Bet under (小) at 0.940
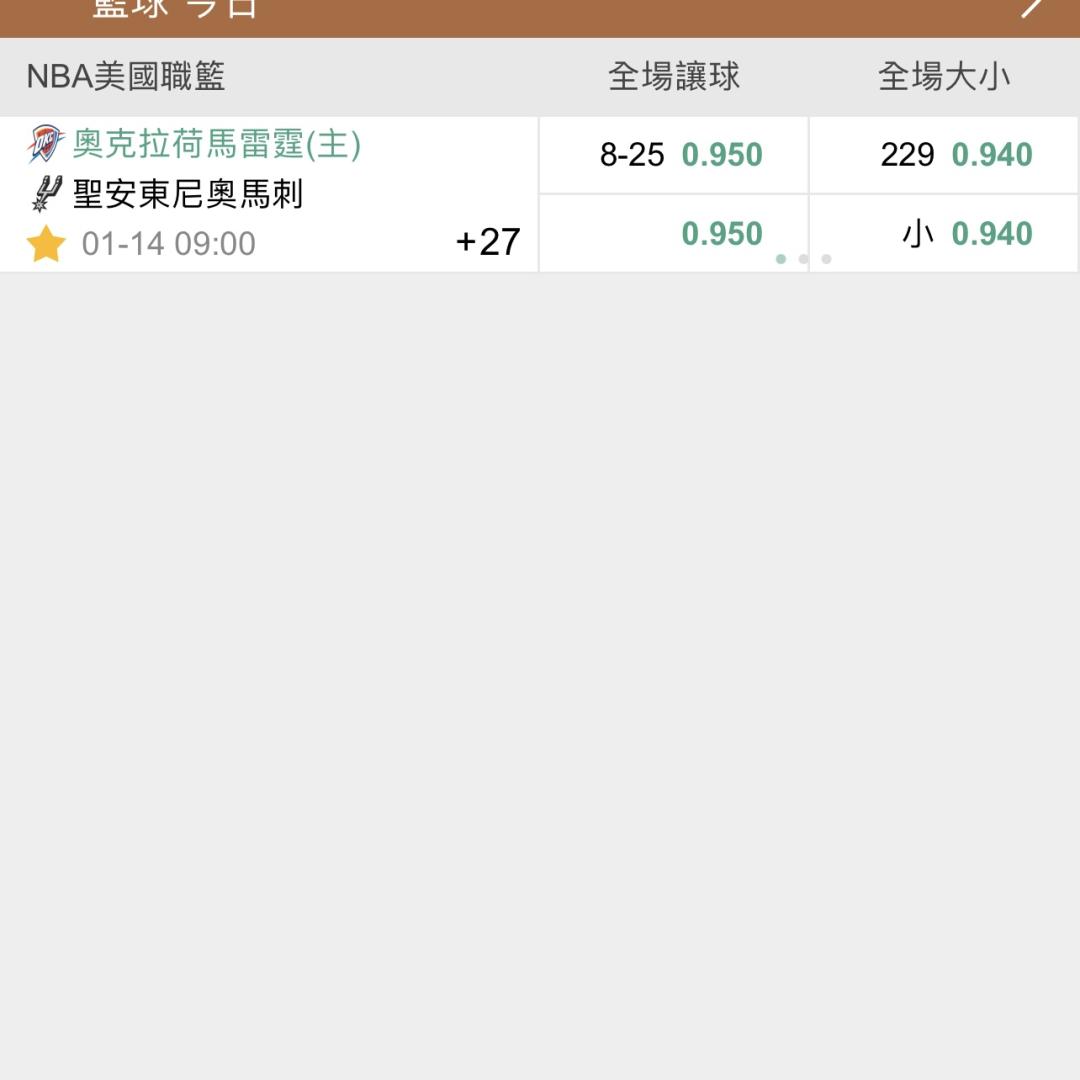This screenshot has width=1080, height=1080. (945, 233)
